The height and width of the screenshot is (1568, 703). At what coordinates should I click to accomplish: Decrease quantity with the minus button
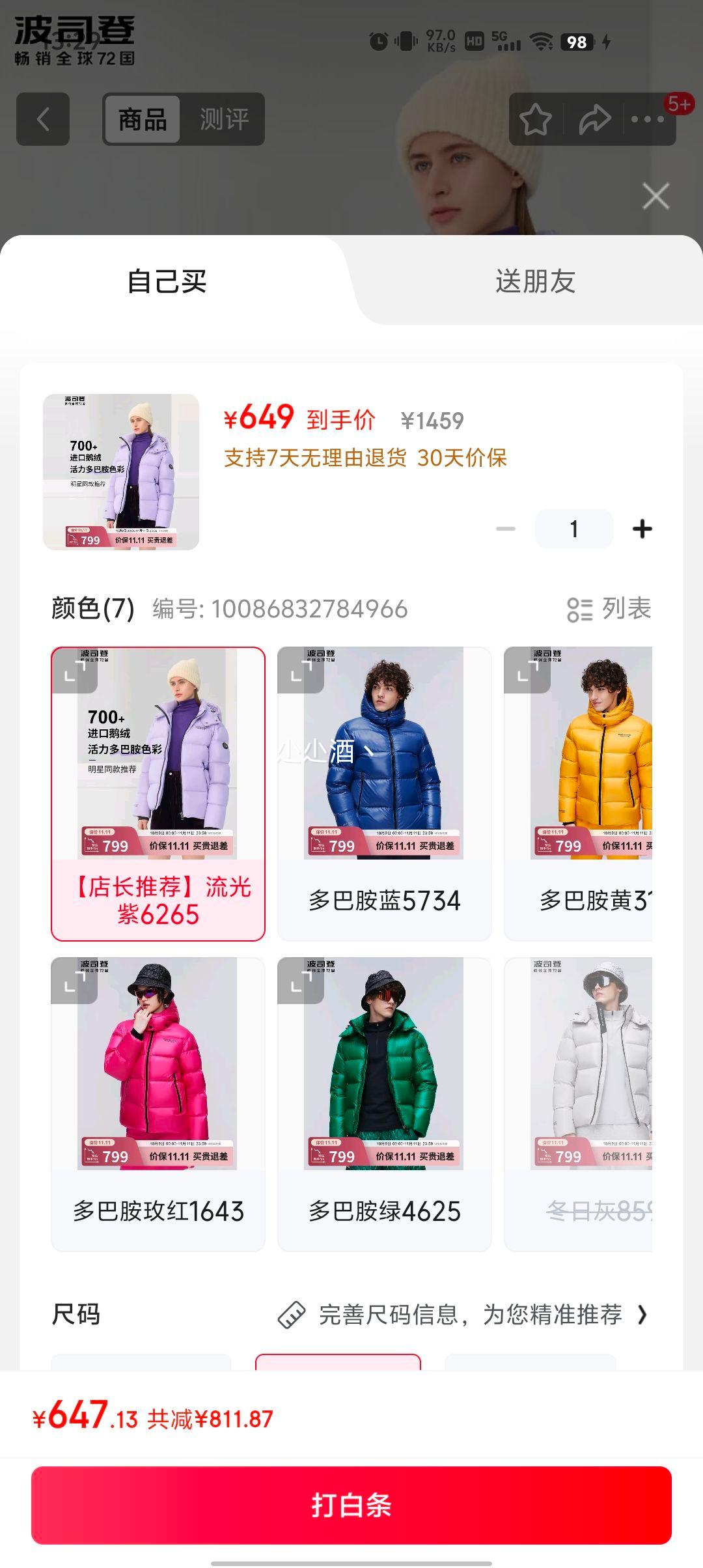[506, 529]
